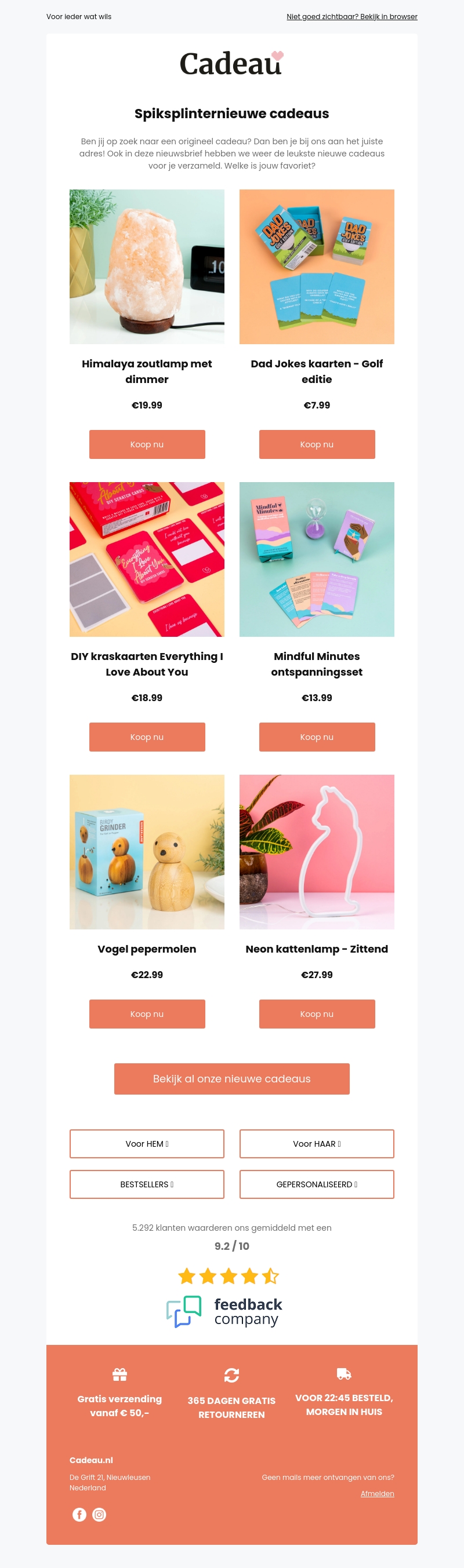This screenshot has height=1568, width=464.
Task: View the Vogel pepermolen product image
Action: [x=147, y=852]
